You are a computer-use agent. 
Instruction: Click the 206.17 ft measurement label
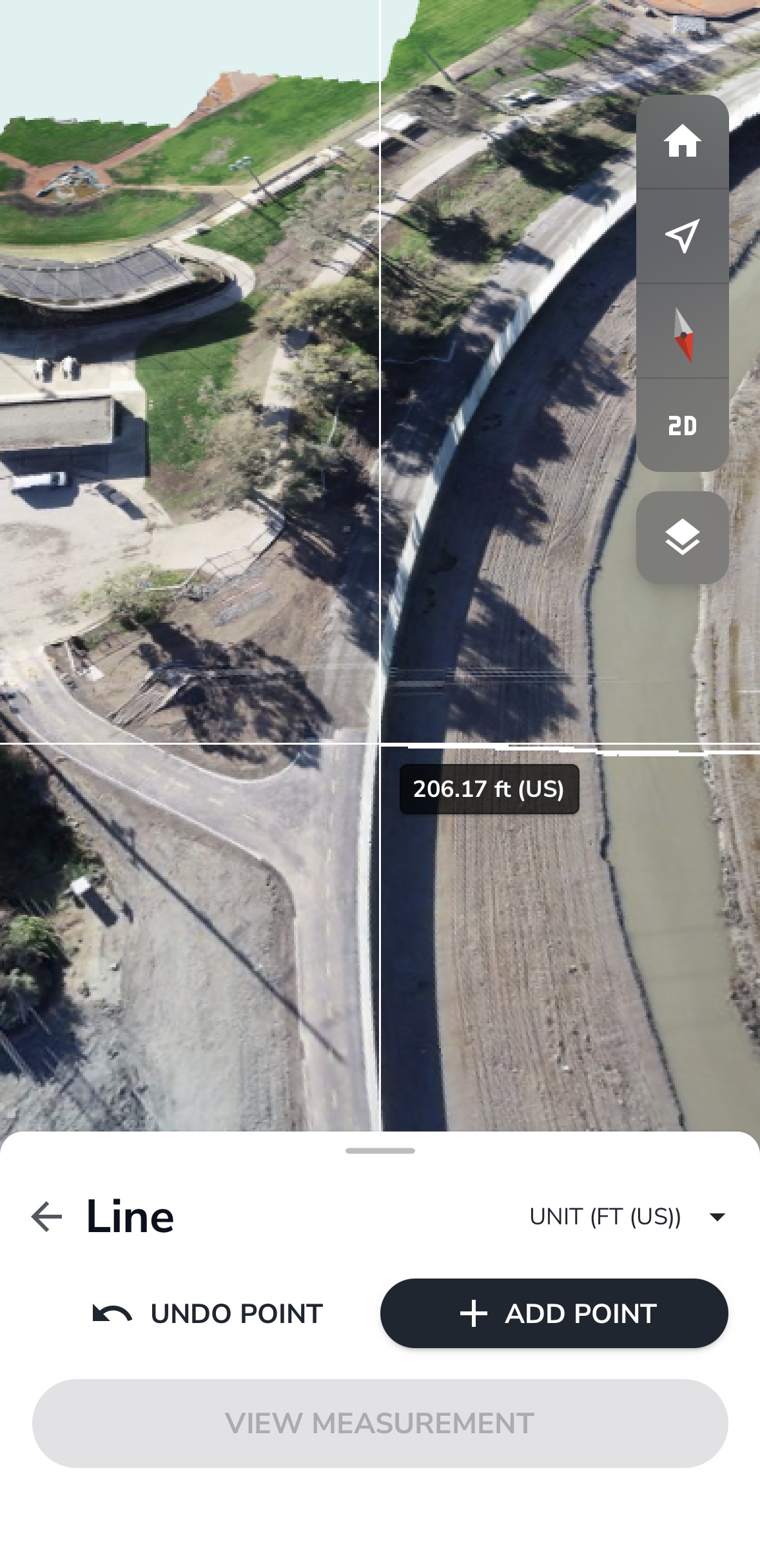[x=489, y=789]
